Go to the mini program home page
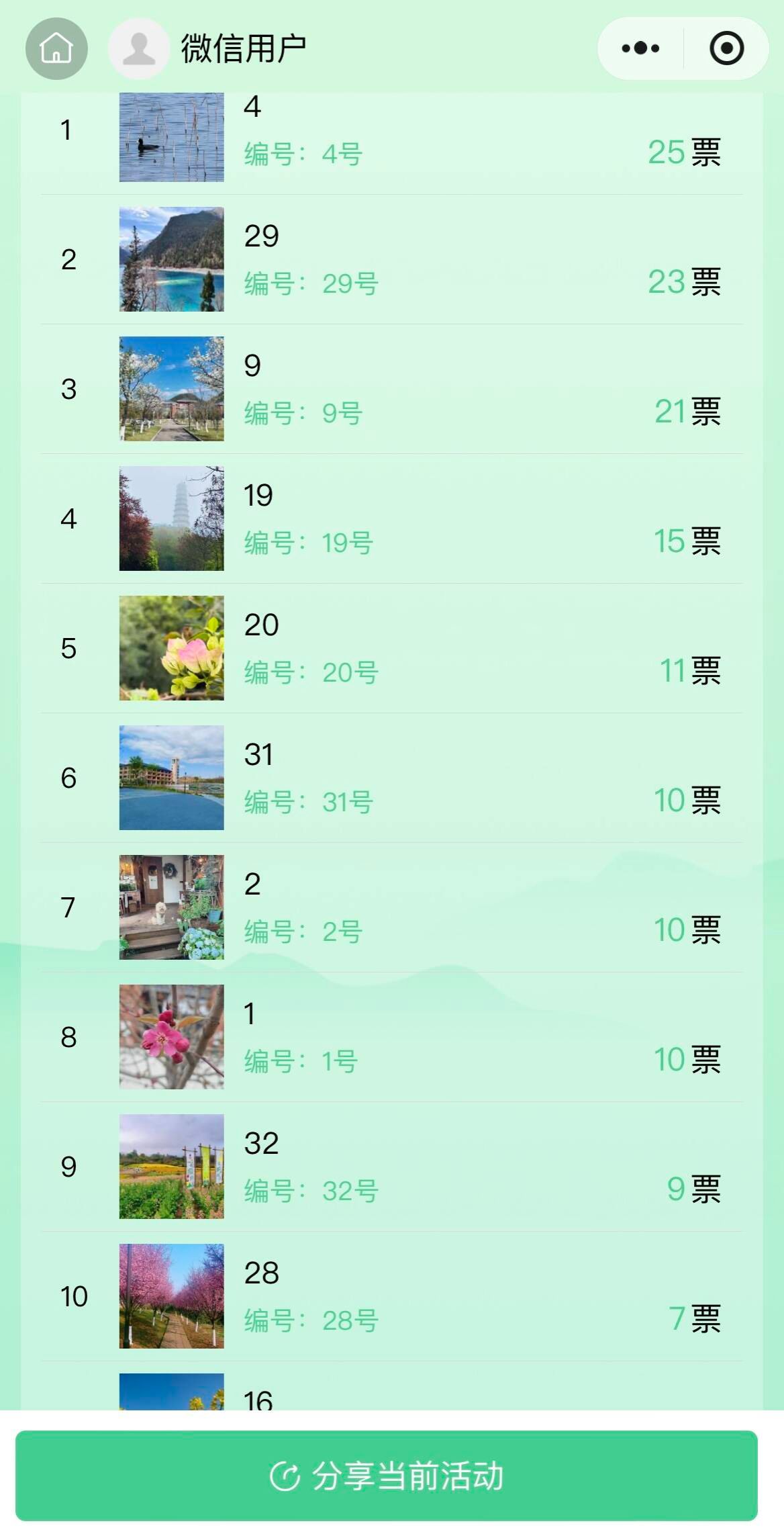This screenshot has height=1540, width=784. [56, 48]
